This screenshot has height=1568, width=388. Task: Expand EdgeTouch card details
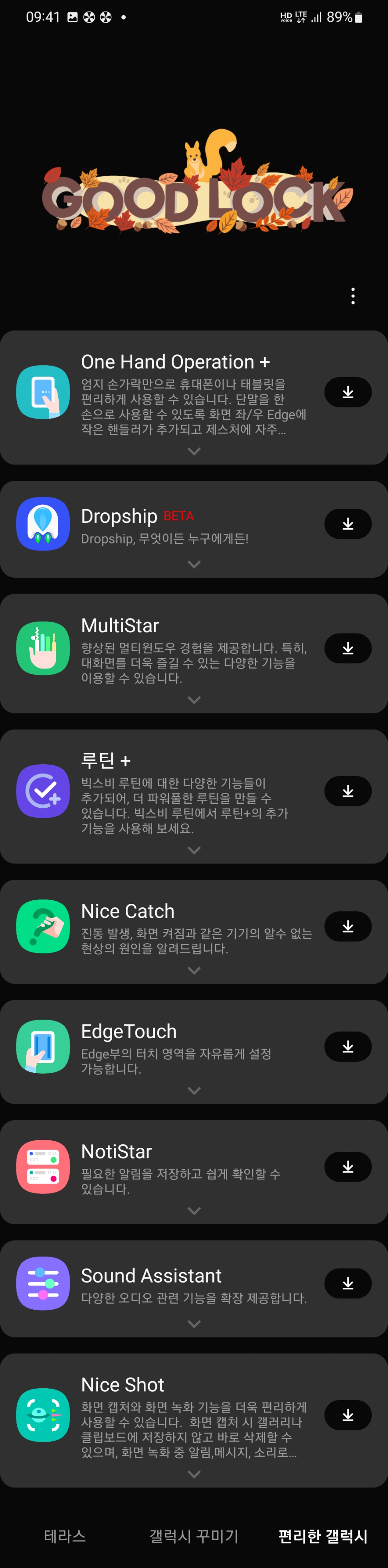coord(194,1090)
